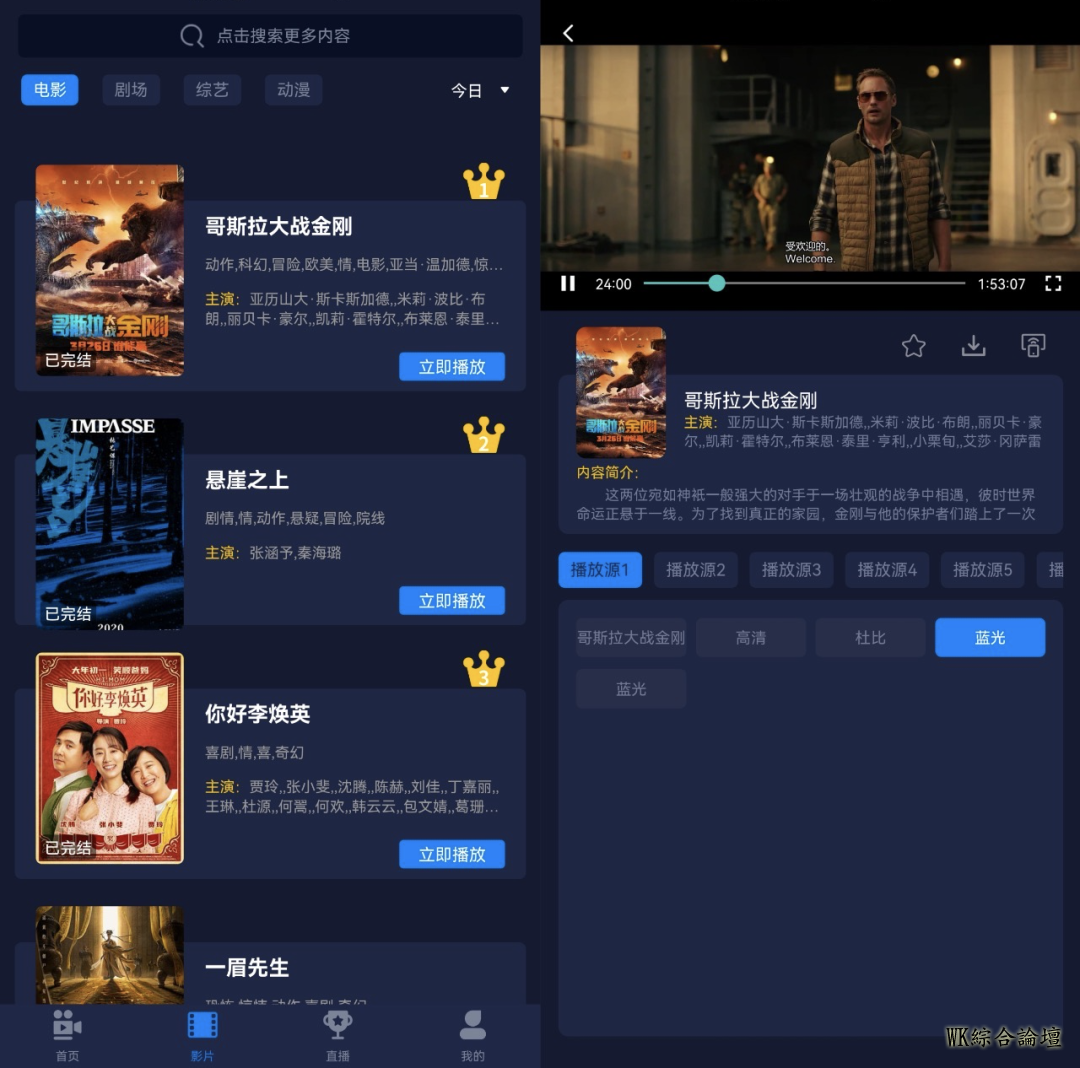This screenshot has height=1068, width=1080.
Task: Tap 立即播放 for 悬崖之上
Action: (452, 601)
